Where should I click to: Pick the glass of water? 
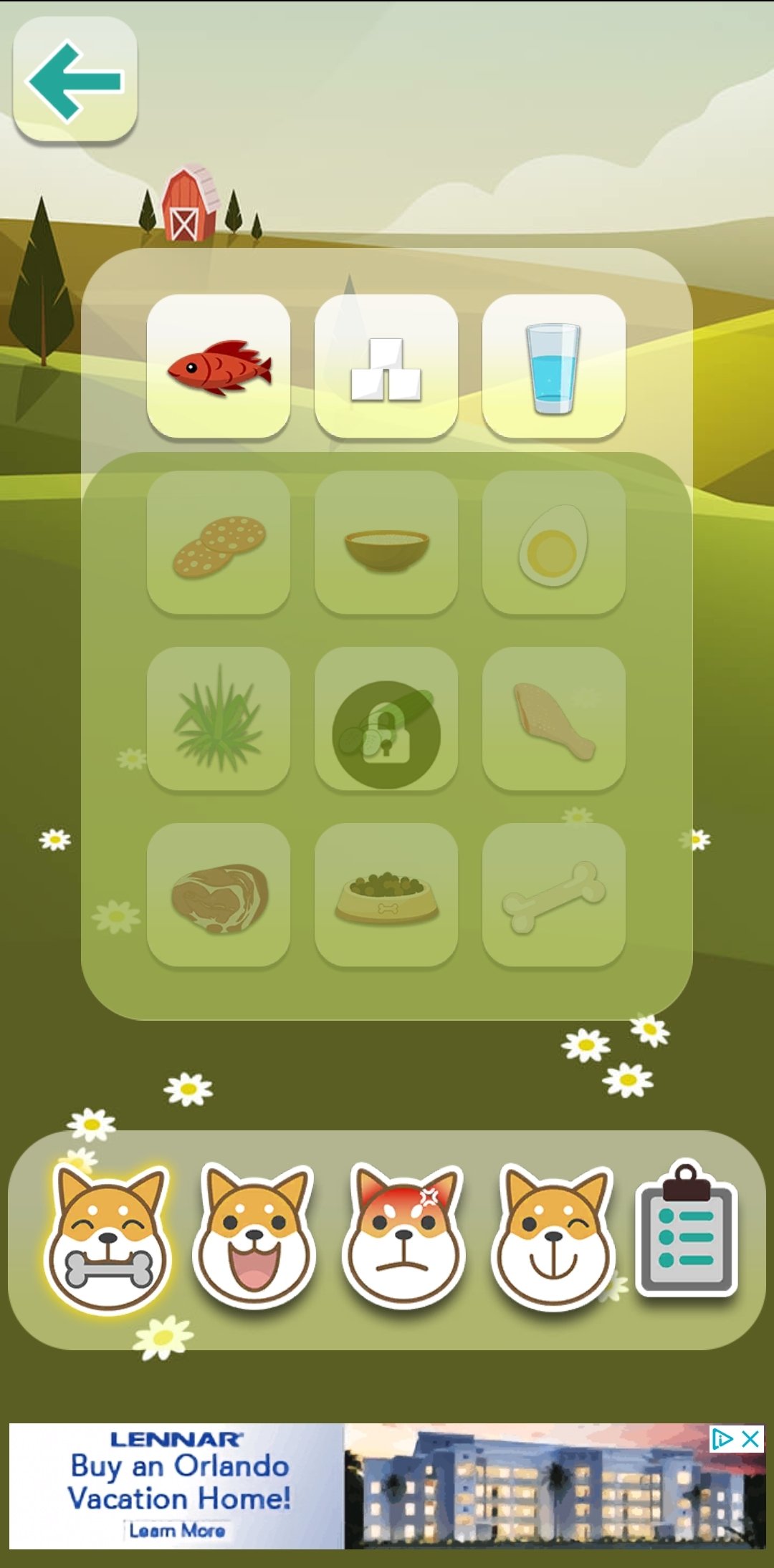click(553, 366)
